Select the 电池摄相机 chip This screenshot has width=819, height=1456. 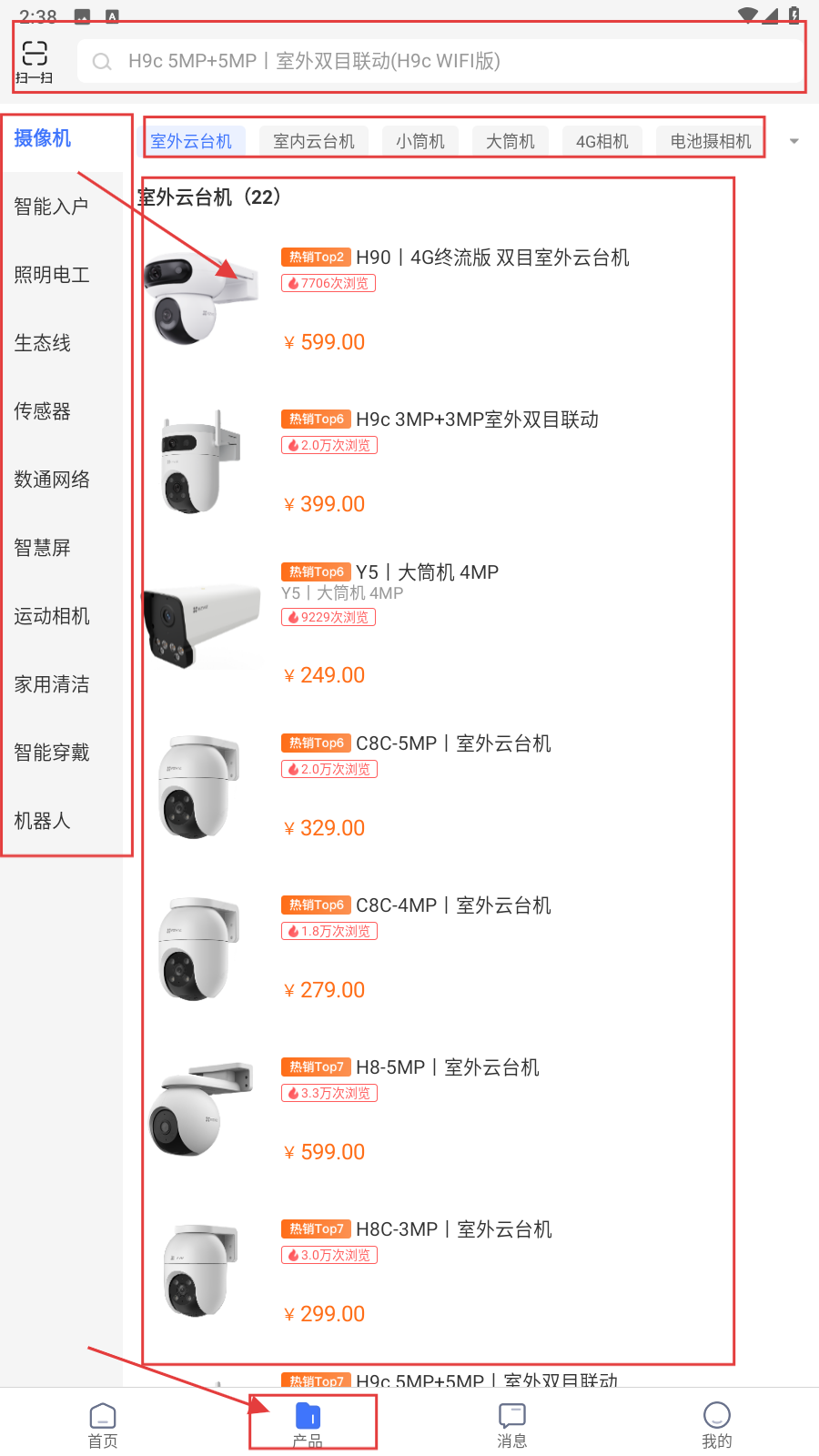pos(711,141)
